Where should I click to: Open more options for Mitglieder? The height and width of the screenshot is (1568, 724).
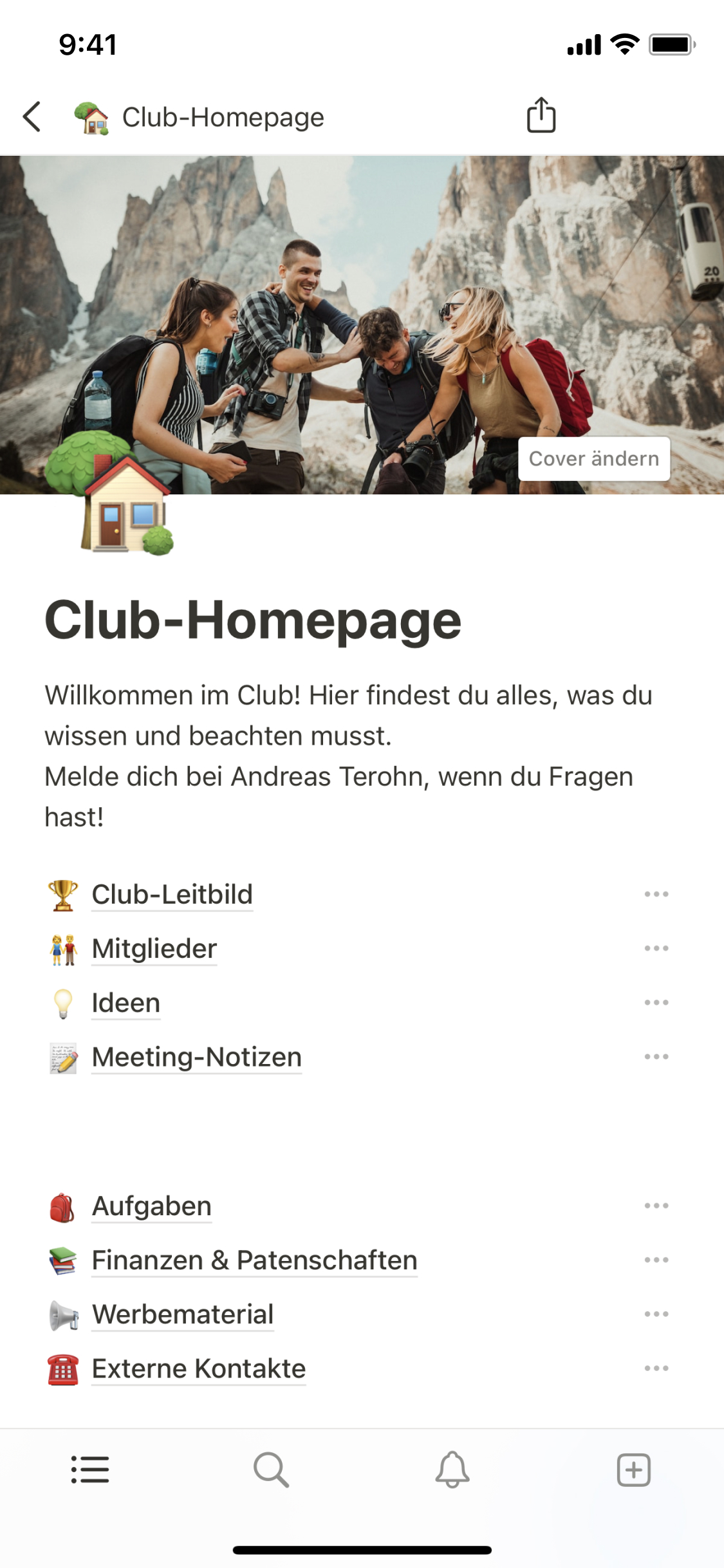coord(656,949)
